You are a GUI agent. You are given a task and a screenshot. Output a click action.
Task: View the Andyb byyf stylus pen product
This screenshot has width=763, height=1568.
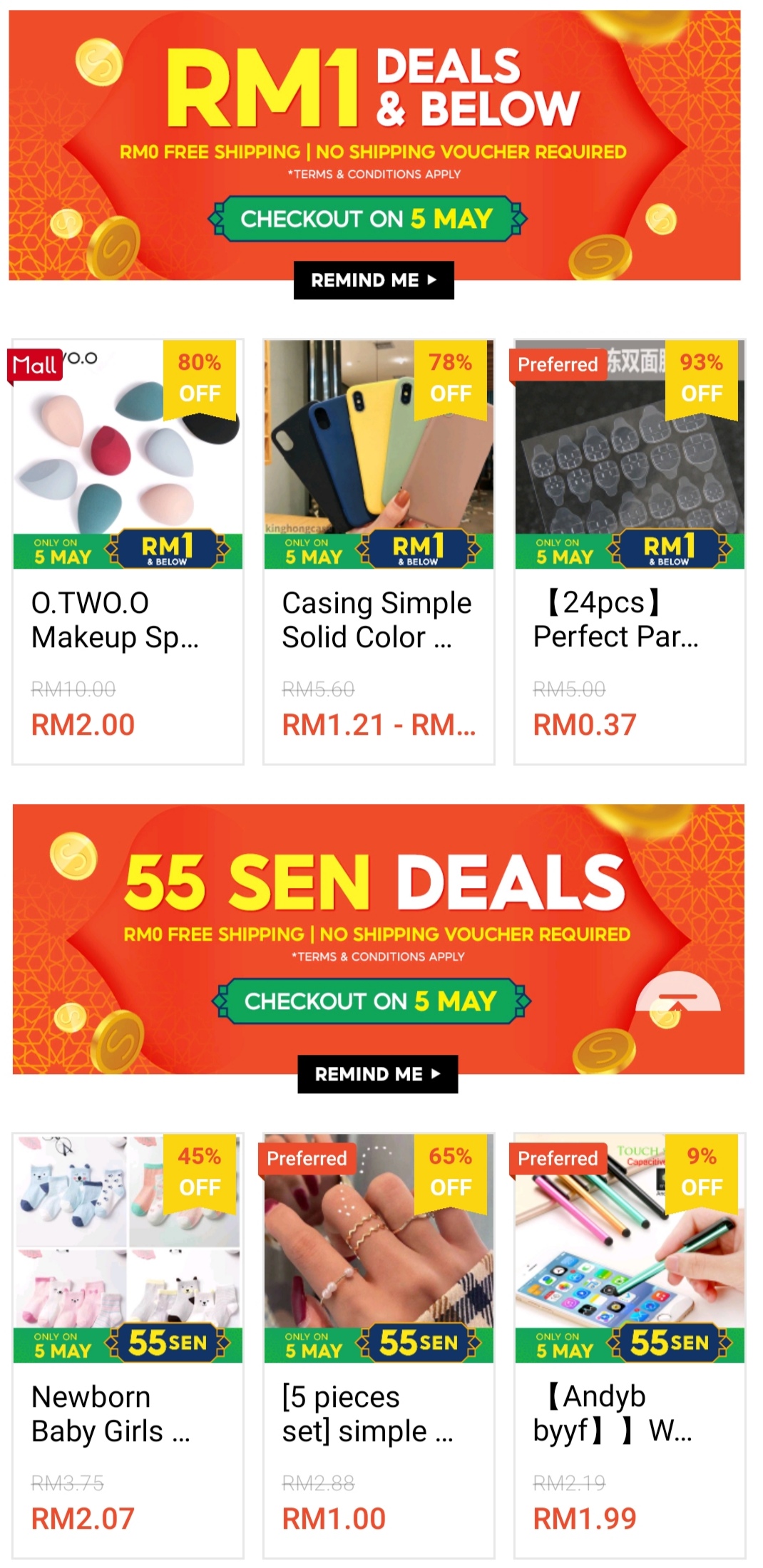[x=630, y=1345]
